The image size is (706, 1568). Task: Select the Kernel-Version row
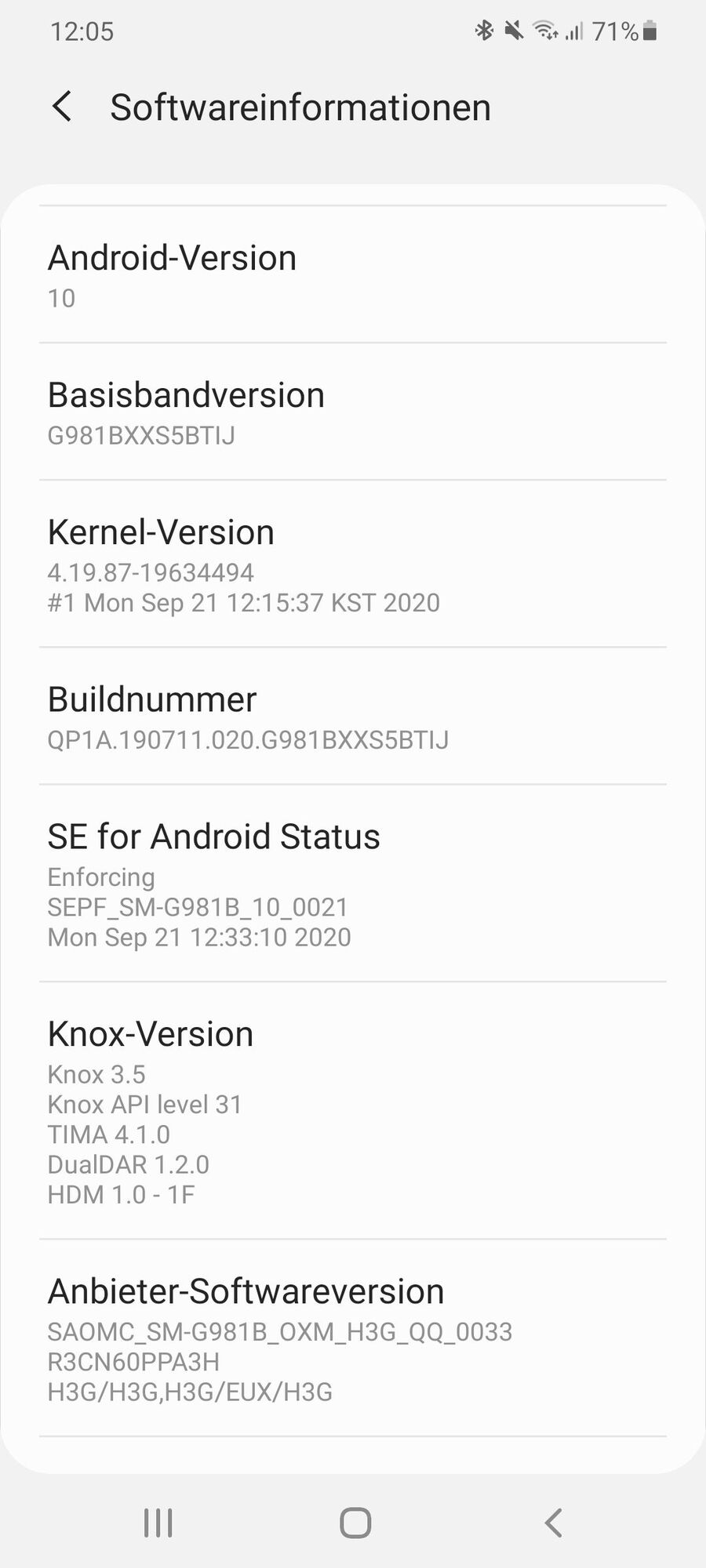[x=353, y=564]
